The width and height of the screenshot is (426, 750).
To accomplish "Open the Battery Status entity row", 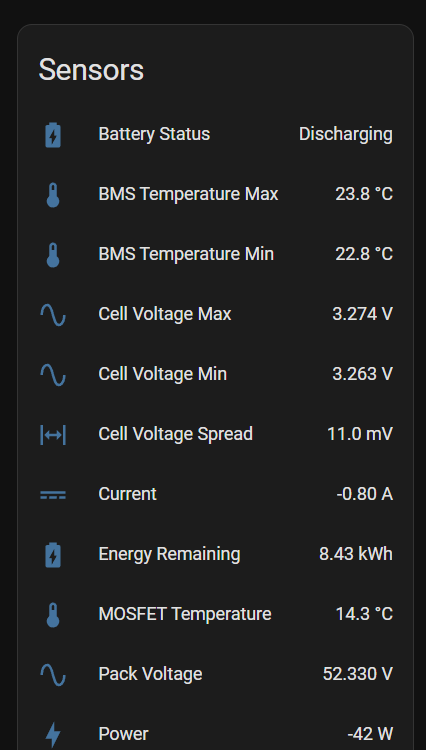I will [x=215, y=134].
